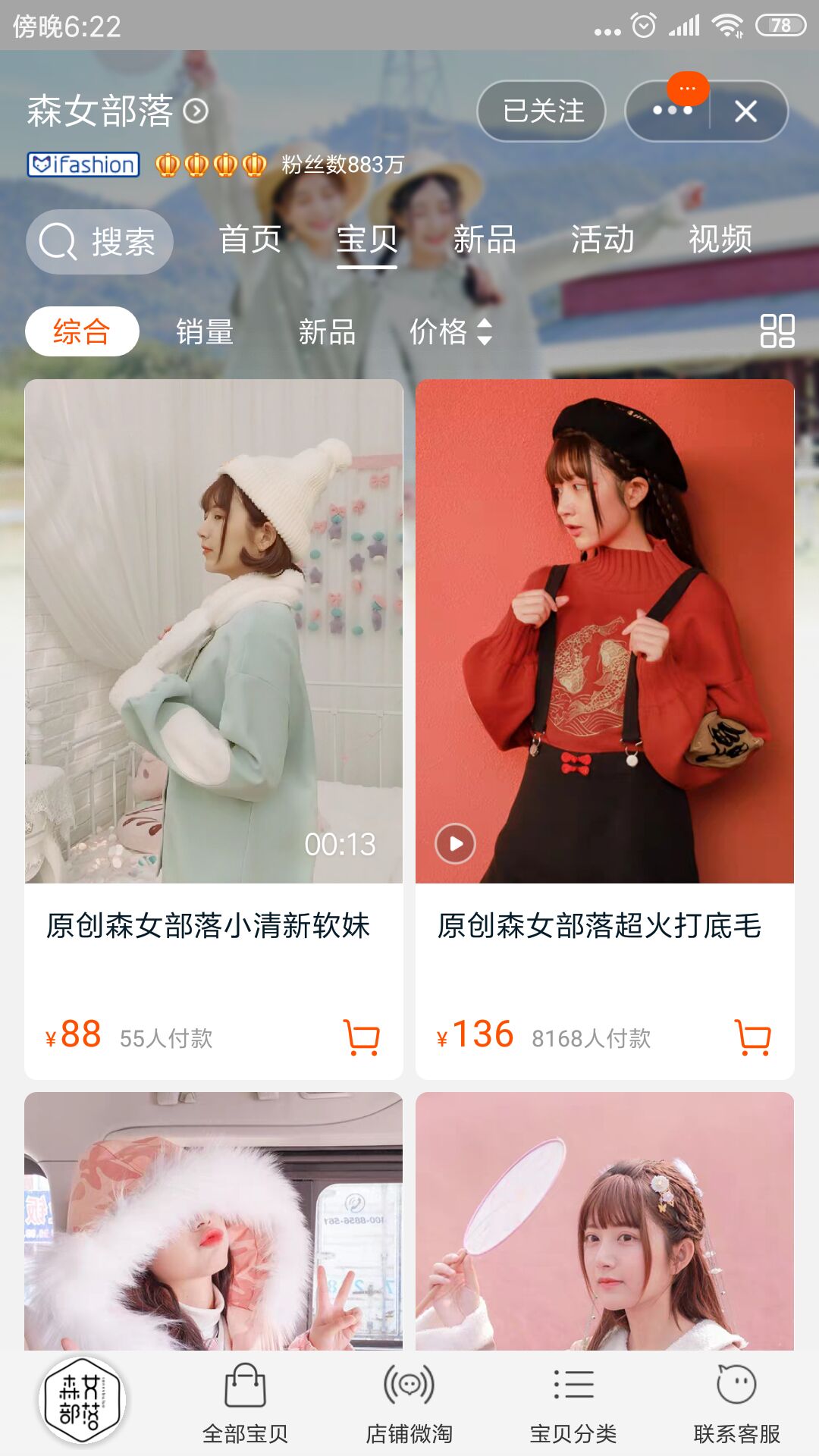Tap the ifashion badge
Image resolution: width=819 pixels, height=1456 pixels.
[x=82, y=165]
